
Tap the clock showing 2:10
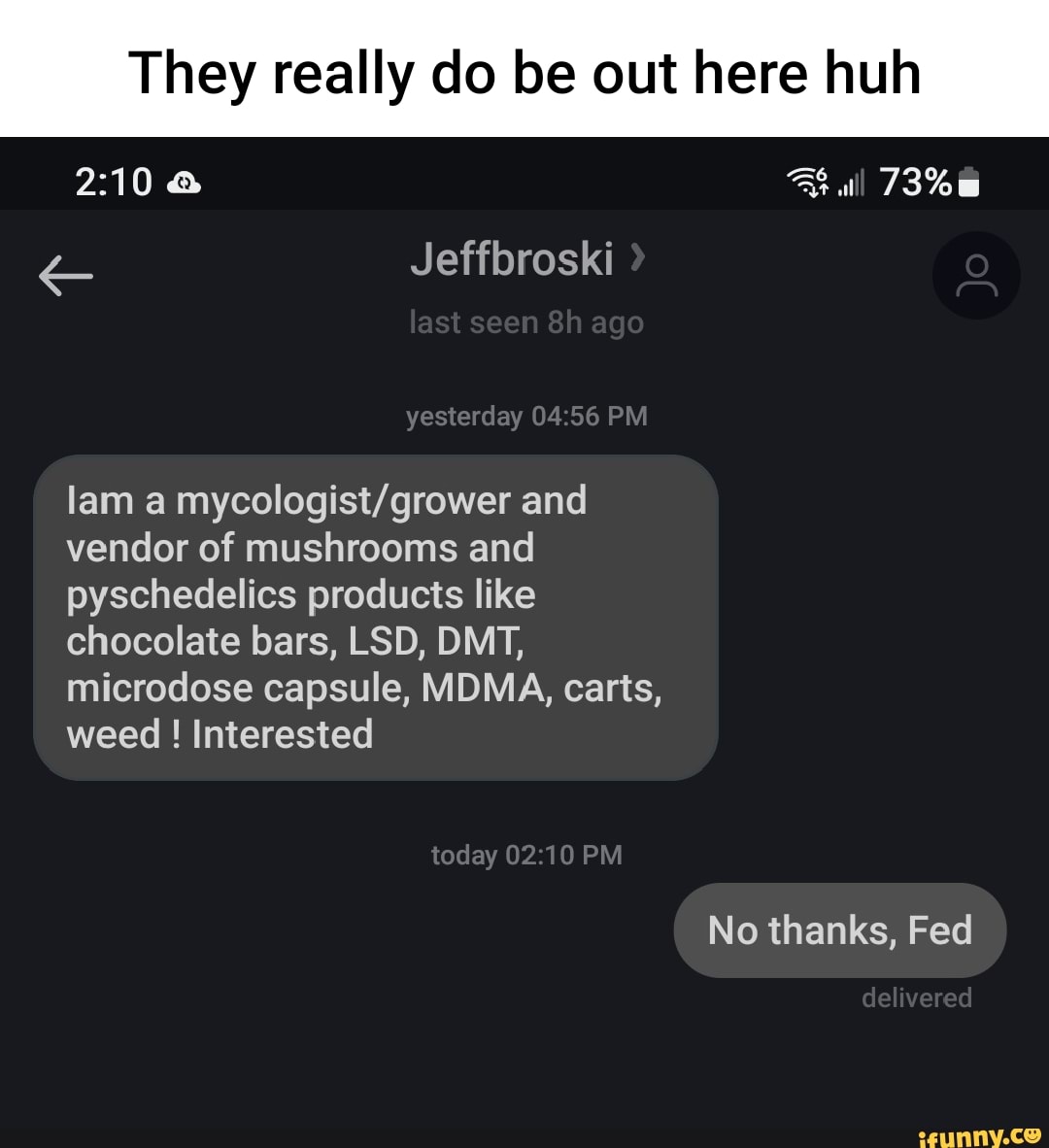click(114, 182)
